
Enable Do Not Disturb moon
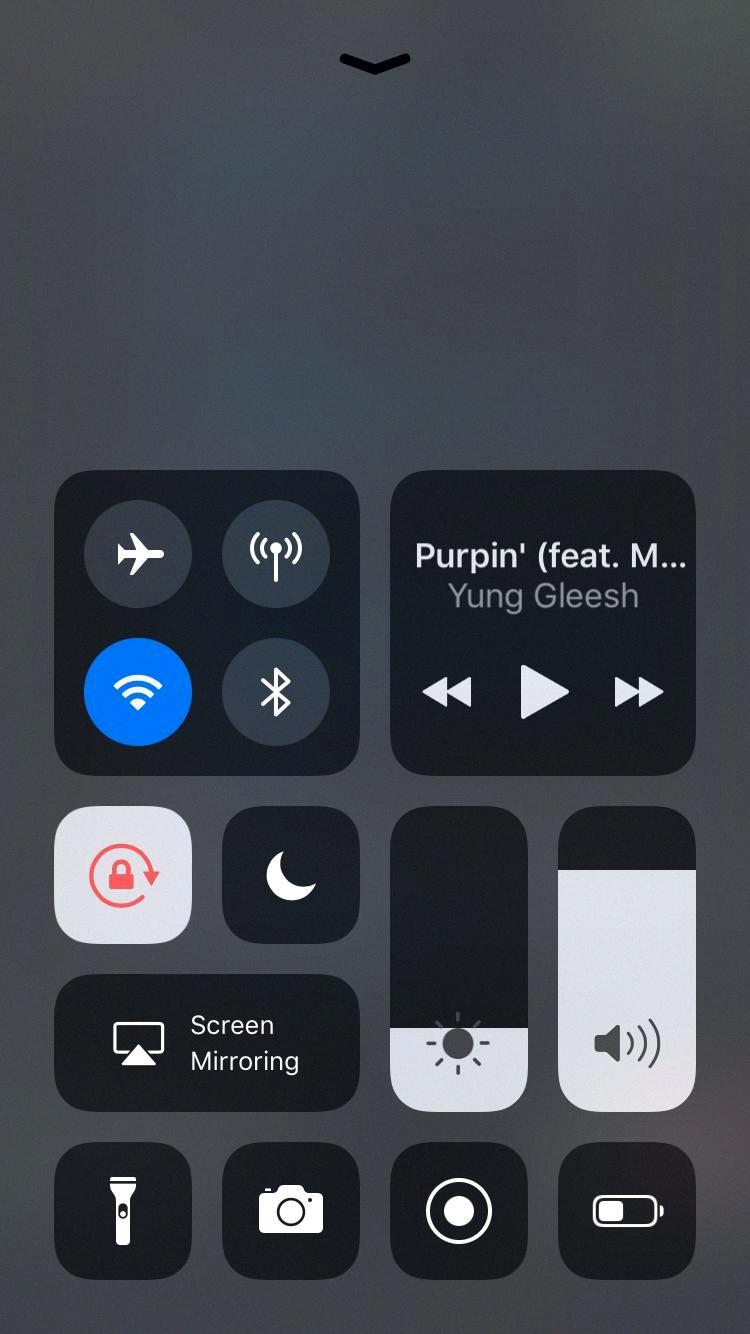(x=290, y=875)
